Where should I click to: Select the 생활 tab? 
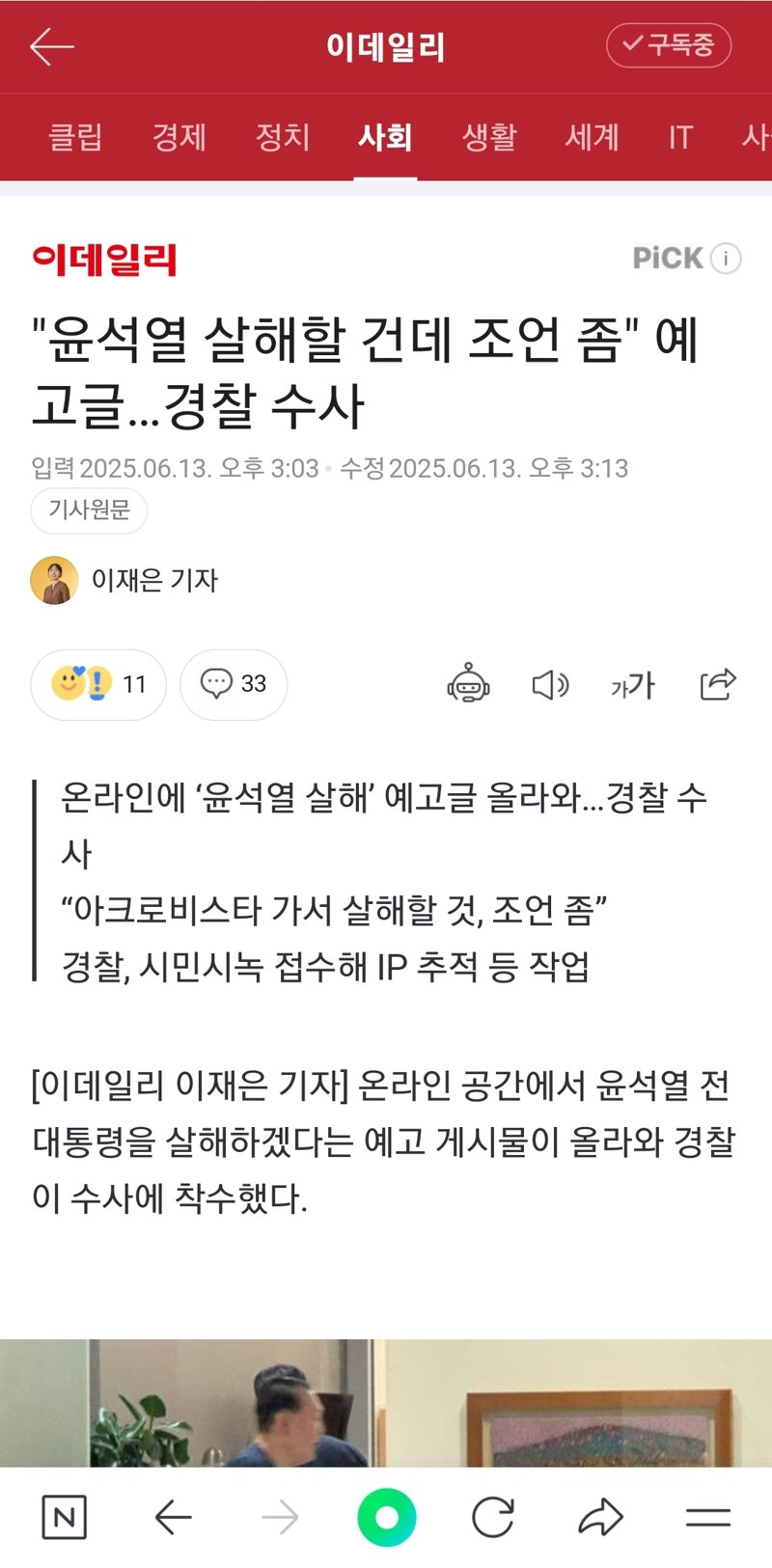pyautogui.click(x=489, y=137)
